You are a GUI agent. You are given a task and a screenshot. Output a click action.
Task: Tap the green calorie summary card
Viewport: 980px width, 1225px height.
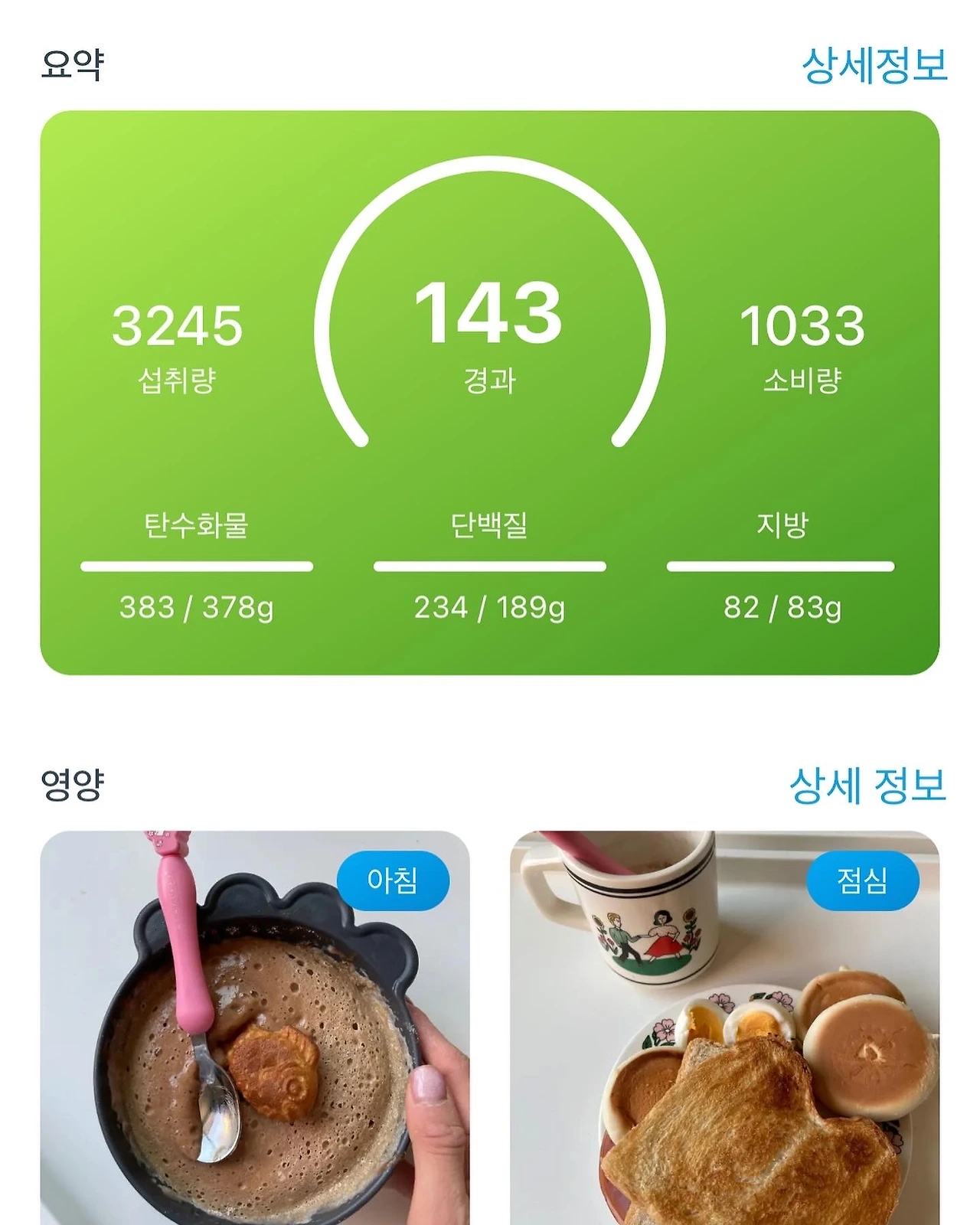coord(490,393)
